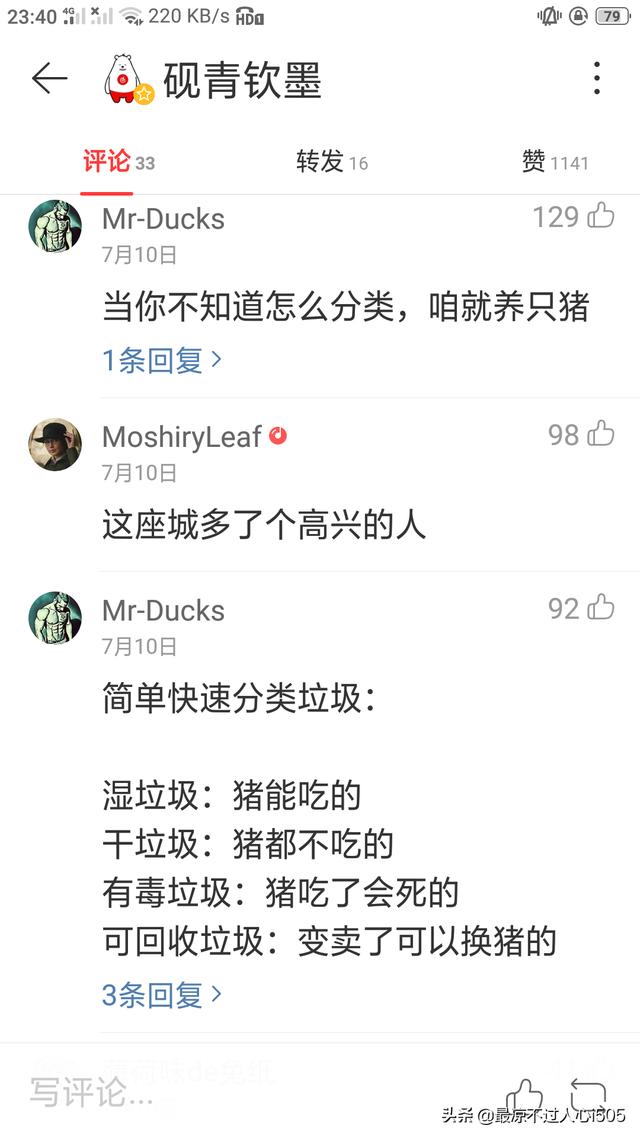Switch to the 转发 tab
This screenshot has height=1138, width=640.
(x=332, y=161)
